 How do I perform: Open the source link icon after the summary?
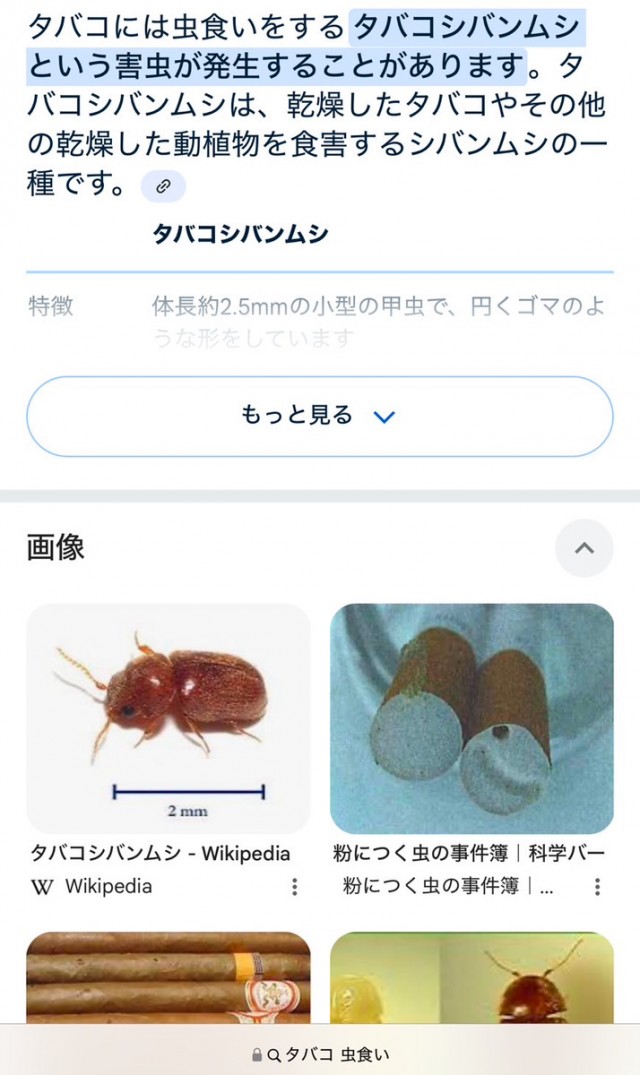[164, 186]
